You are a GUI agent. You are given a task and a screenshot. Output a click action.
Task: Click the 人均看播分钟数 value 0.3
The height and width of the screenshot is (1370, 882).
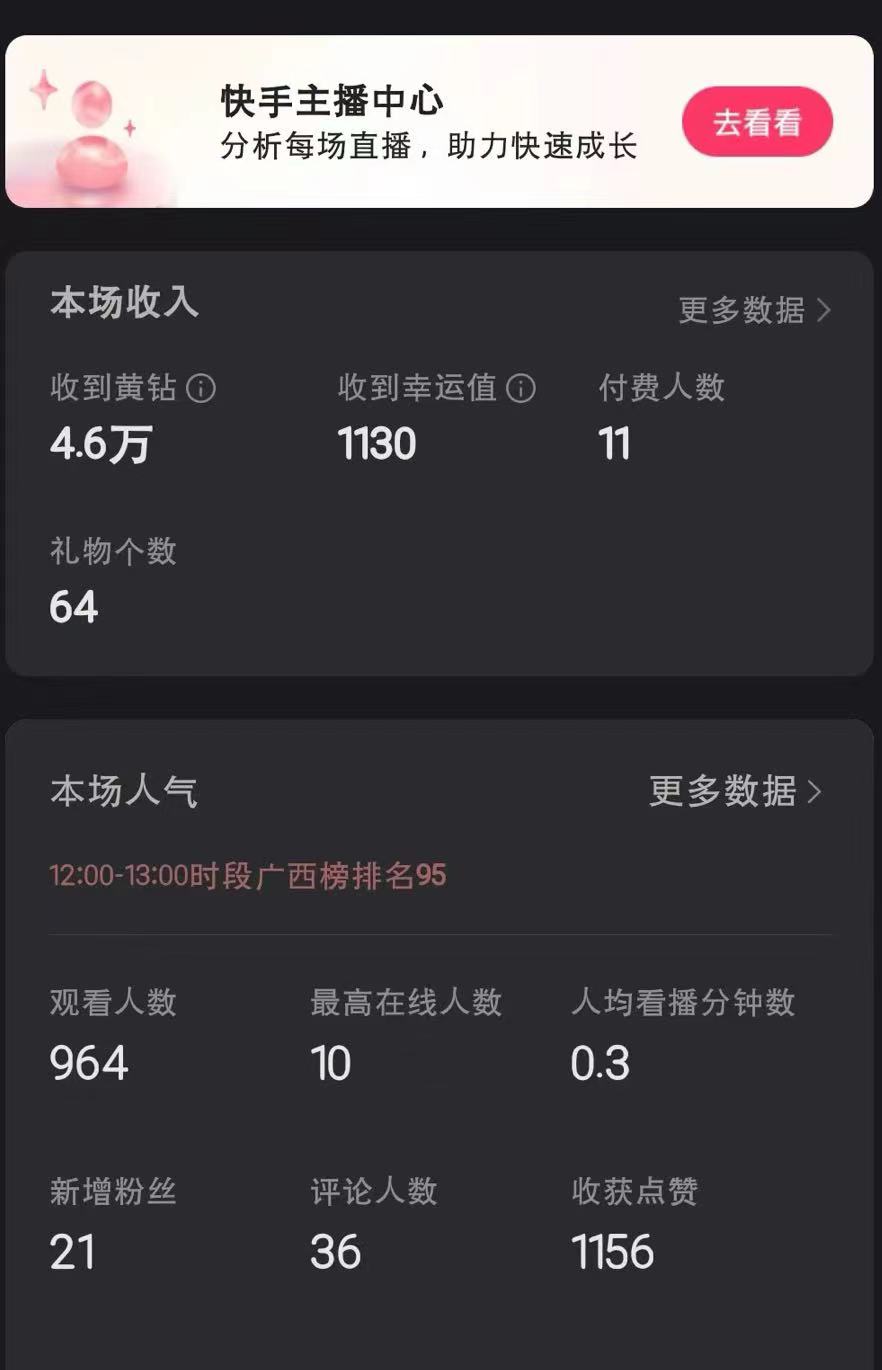[x=601, y=1063]
